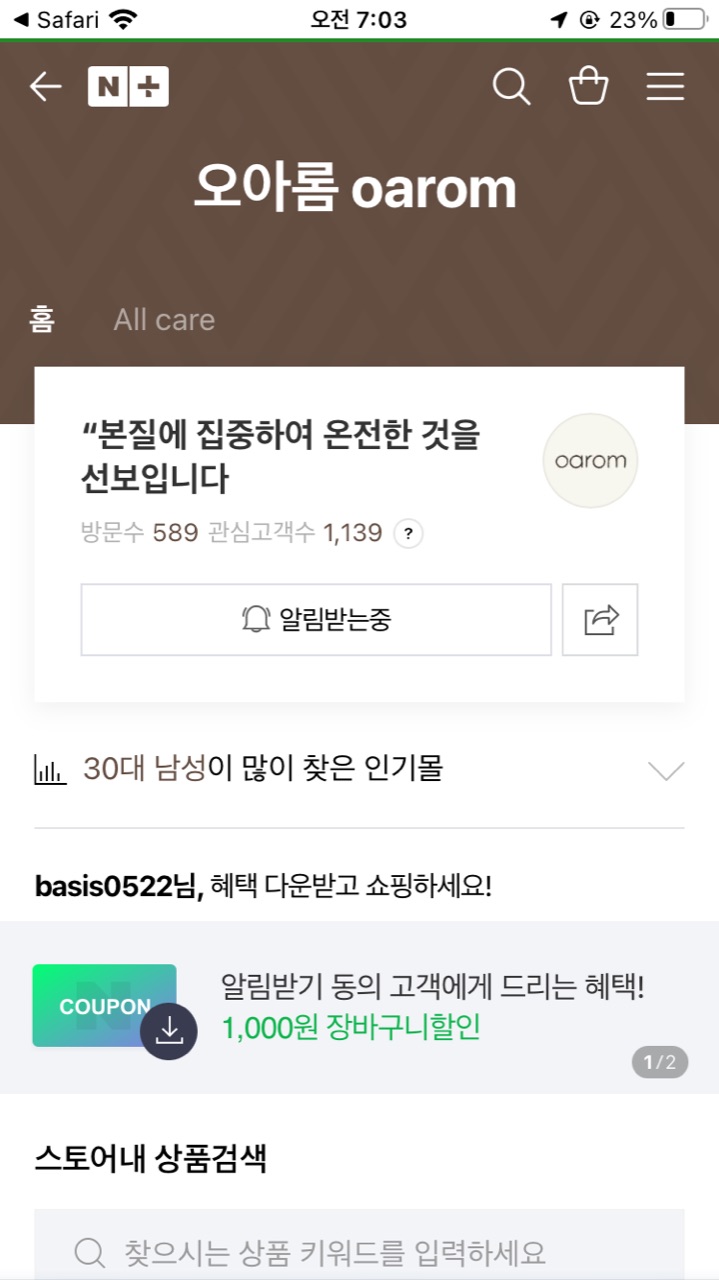Image resolution: width=719 pixels, height=1280 pixels.
Task: Expand the 30대 남성 인기몰 section
Action: [x=666, y=770]
